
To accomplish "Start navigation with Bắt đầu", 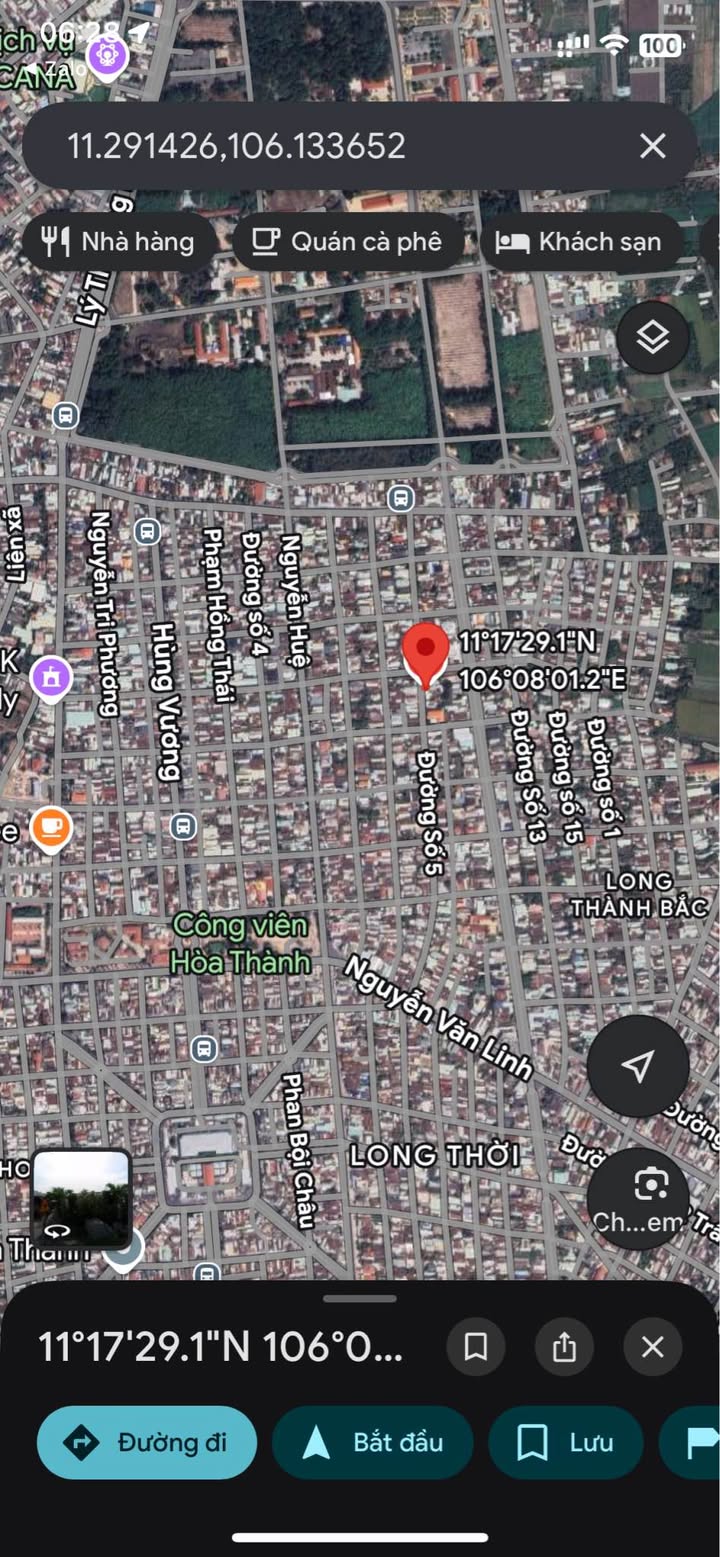I will (372, 1442).
